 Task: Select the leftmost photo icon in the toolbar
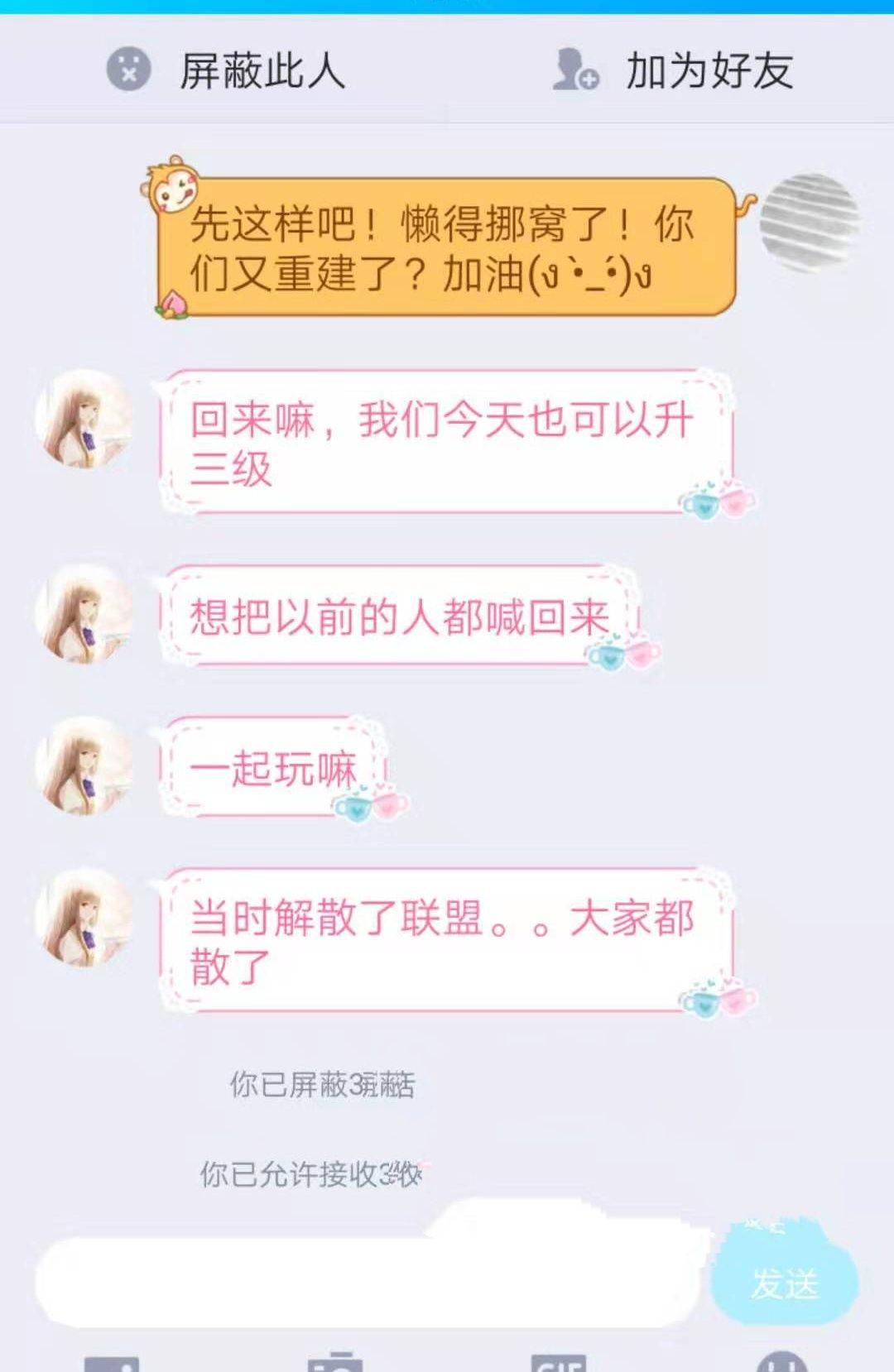click(x=112, y=1361)
